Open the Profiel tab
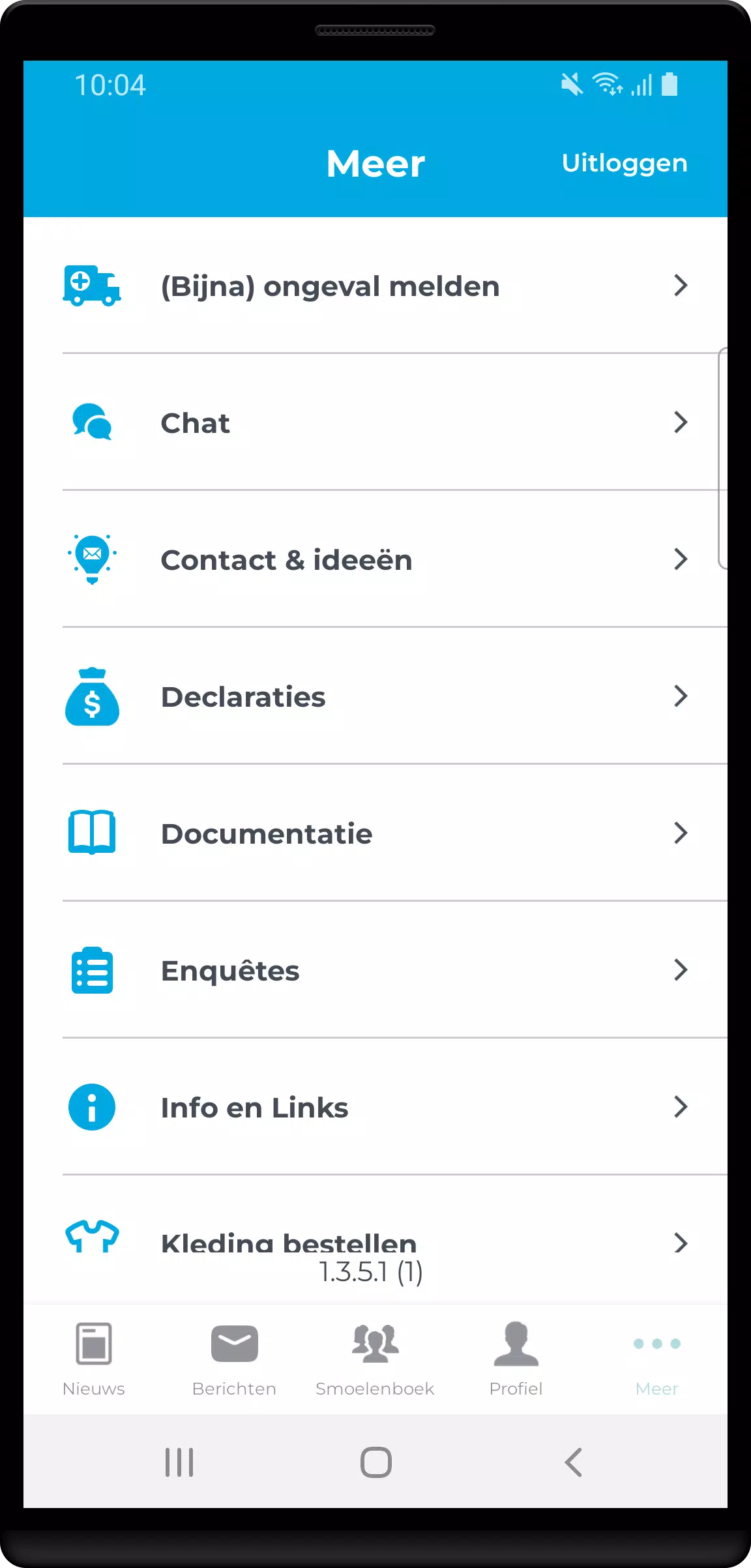The image size is (751, 1568). tap(515, 1356)
